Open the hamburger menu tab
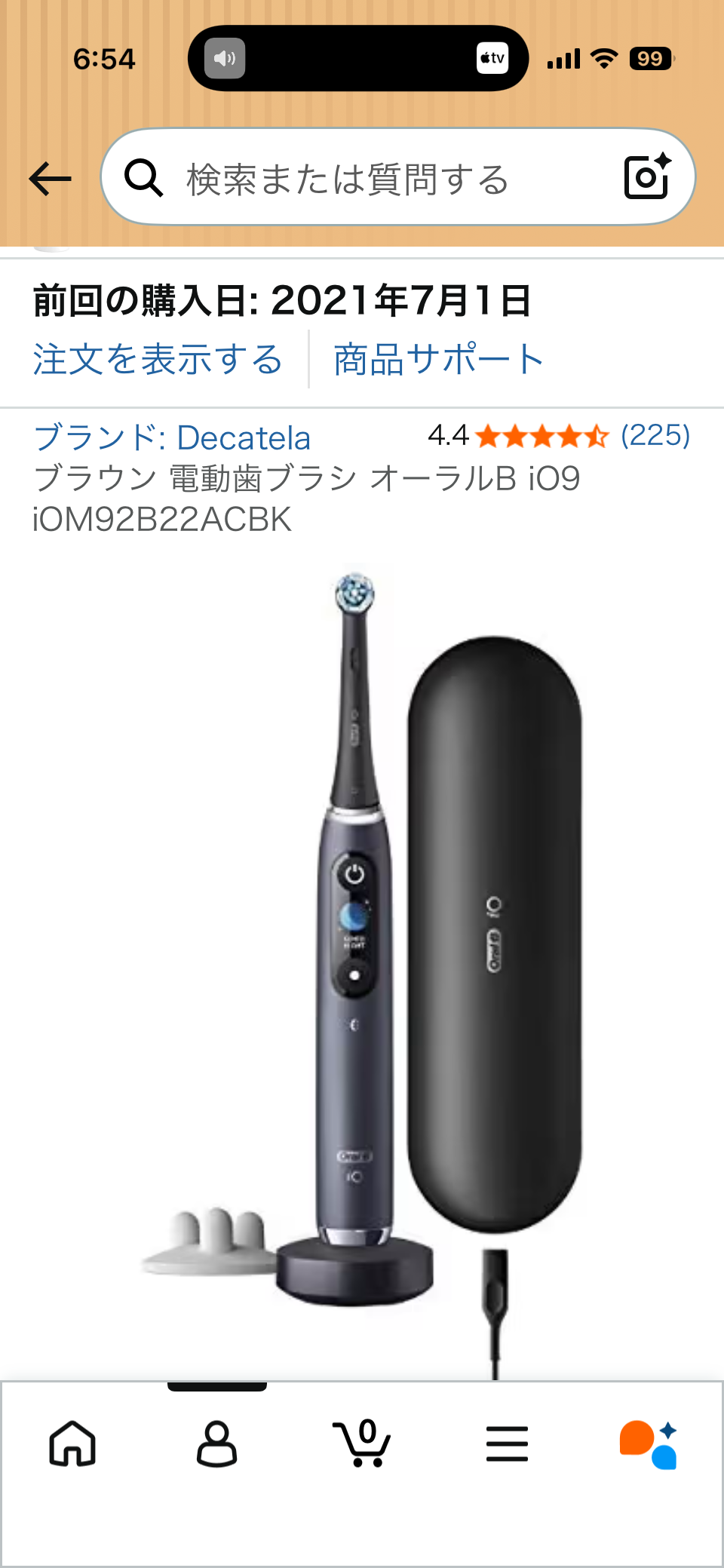This screenshot has width=724, height=1568. pyautogui.click(x=507, y=1444)
